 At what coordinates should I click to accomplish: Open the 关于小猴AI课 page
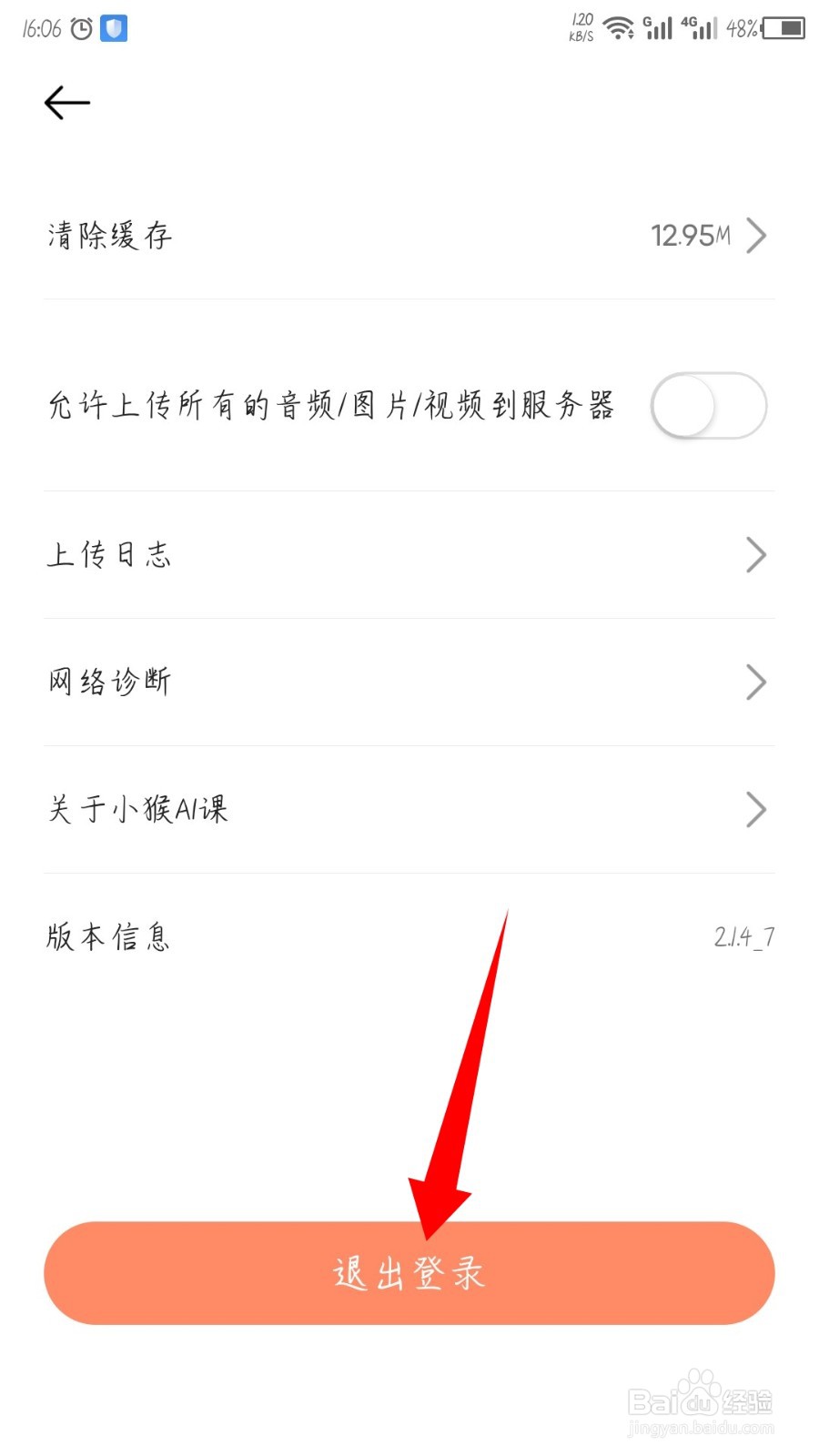tap(136, 810)
